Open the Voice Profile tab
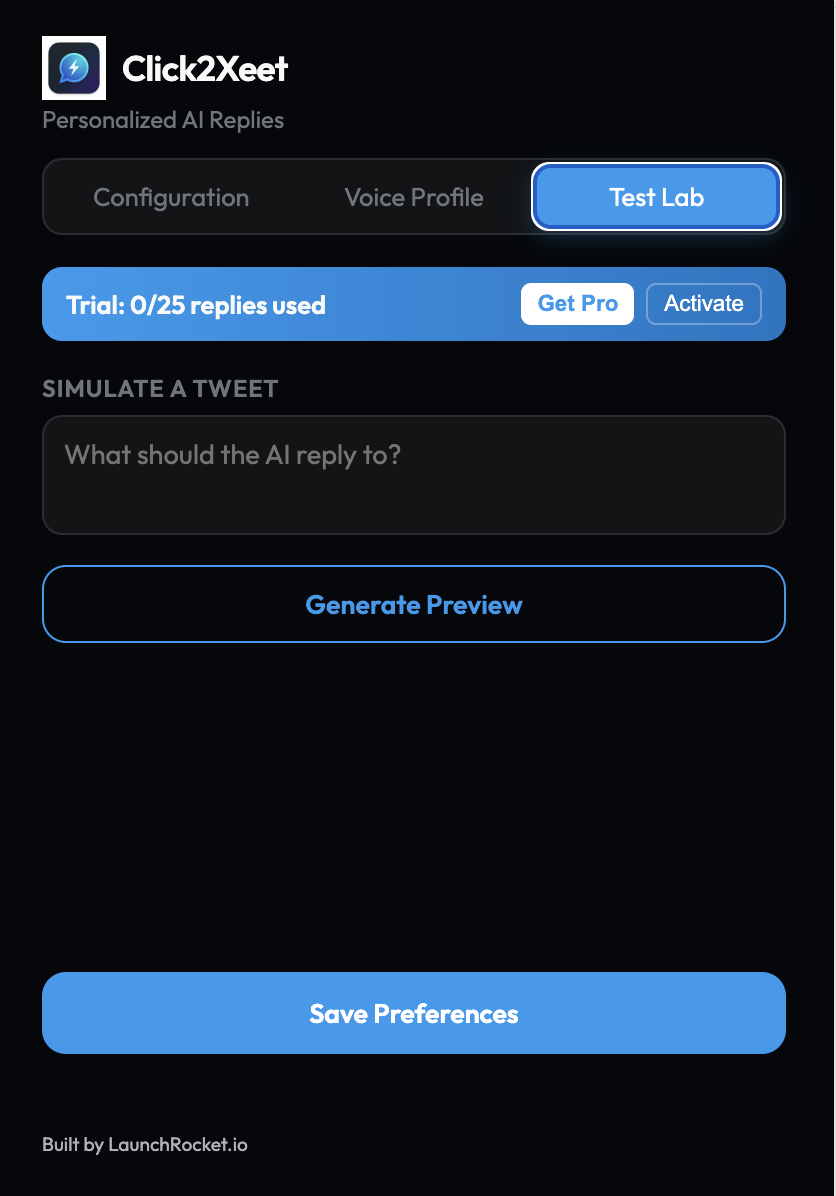The image size is (836, 1196). pyautogui.click(x=414, y=197)
